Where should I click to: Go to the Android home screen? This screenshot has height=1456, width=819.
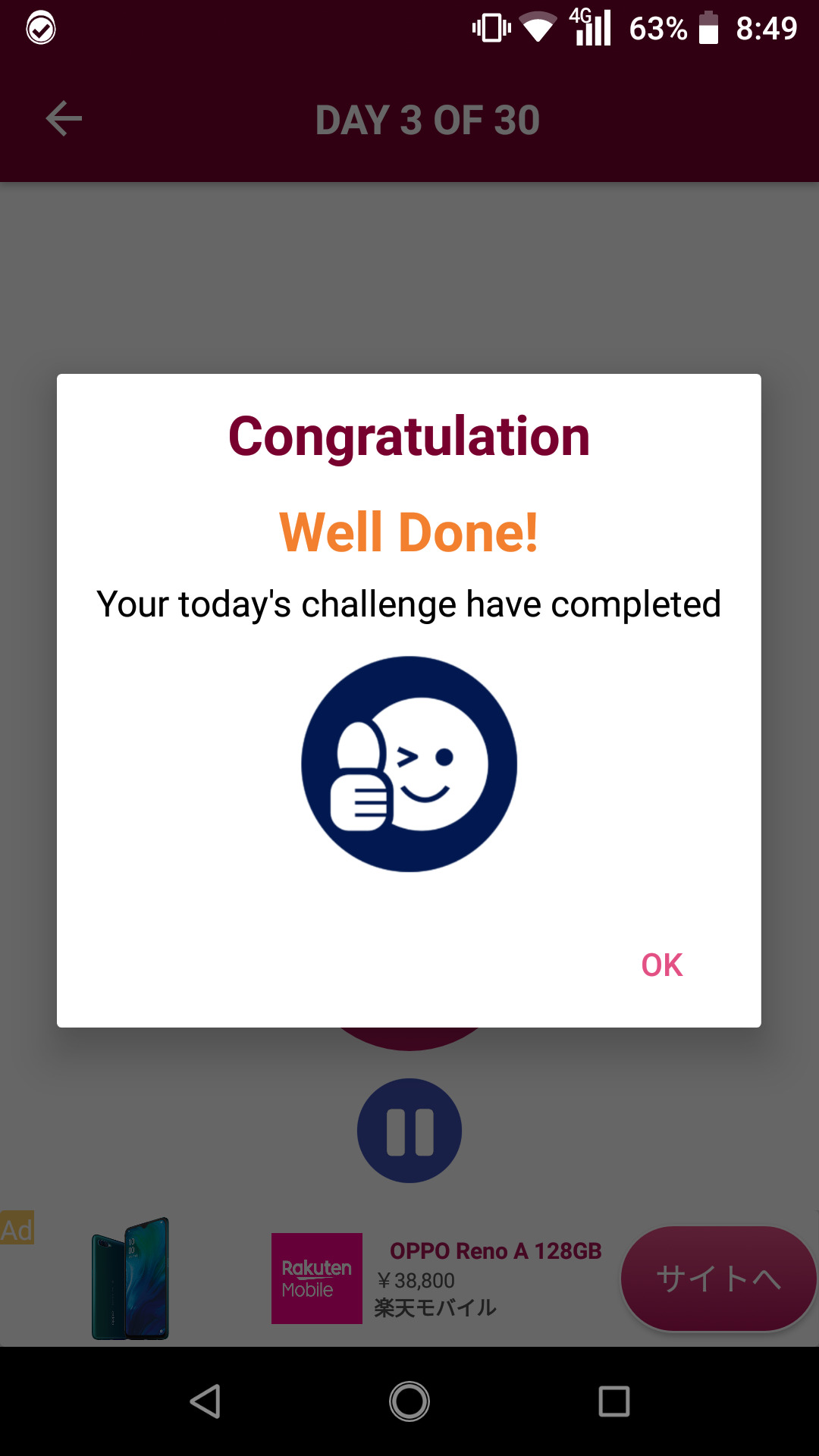[x=409, y=1401]
